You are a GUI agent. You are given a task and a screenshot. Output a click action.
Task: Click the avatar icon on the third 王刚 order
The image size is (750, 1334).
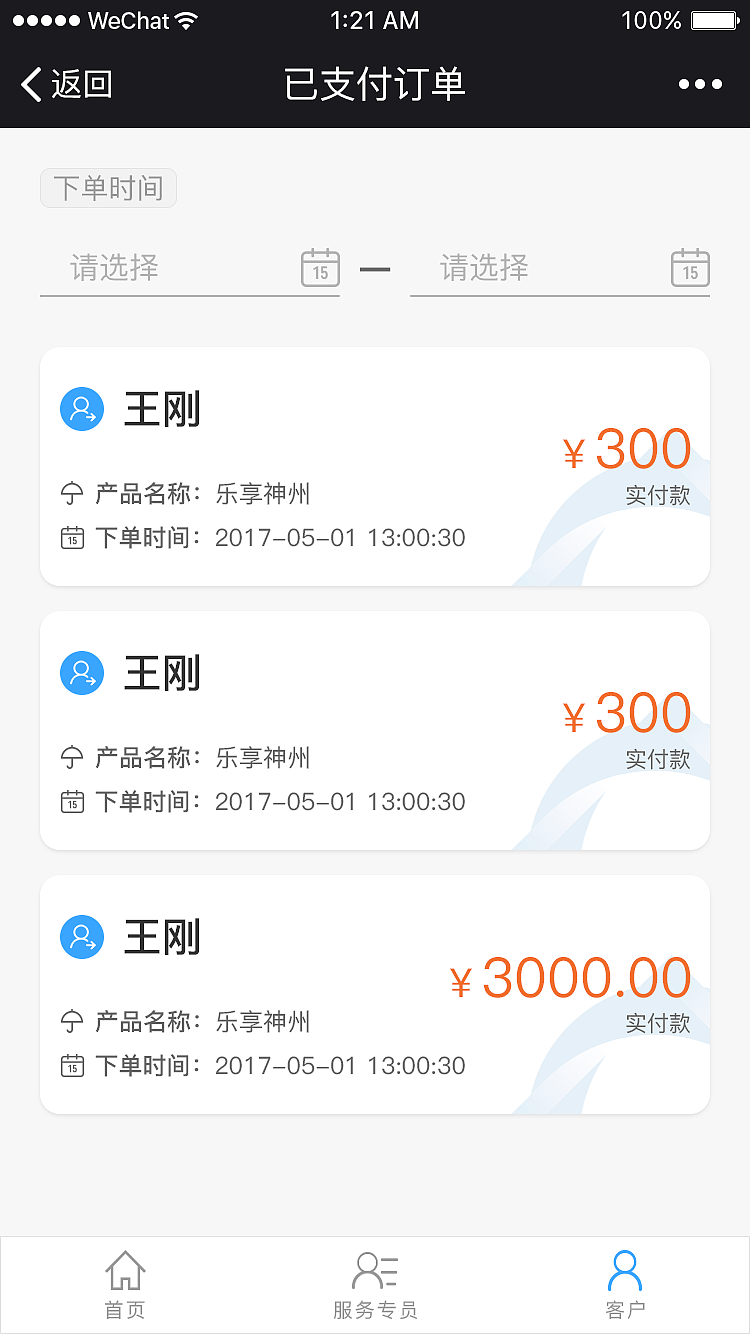(82, 937)
